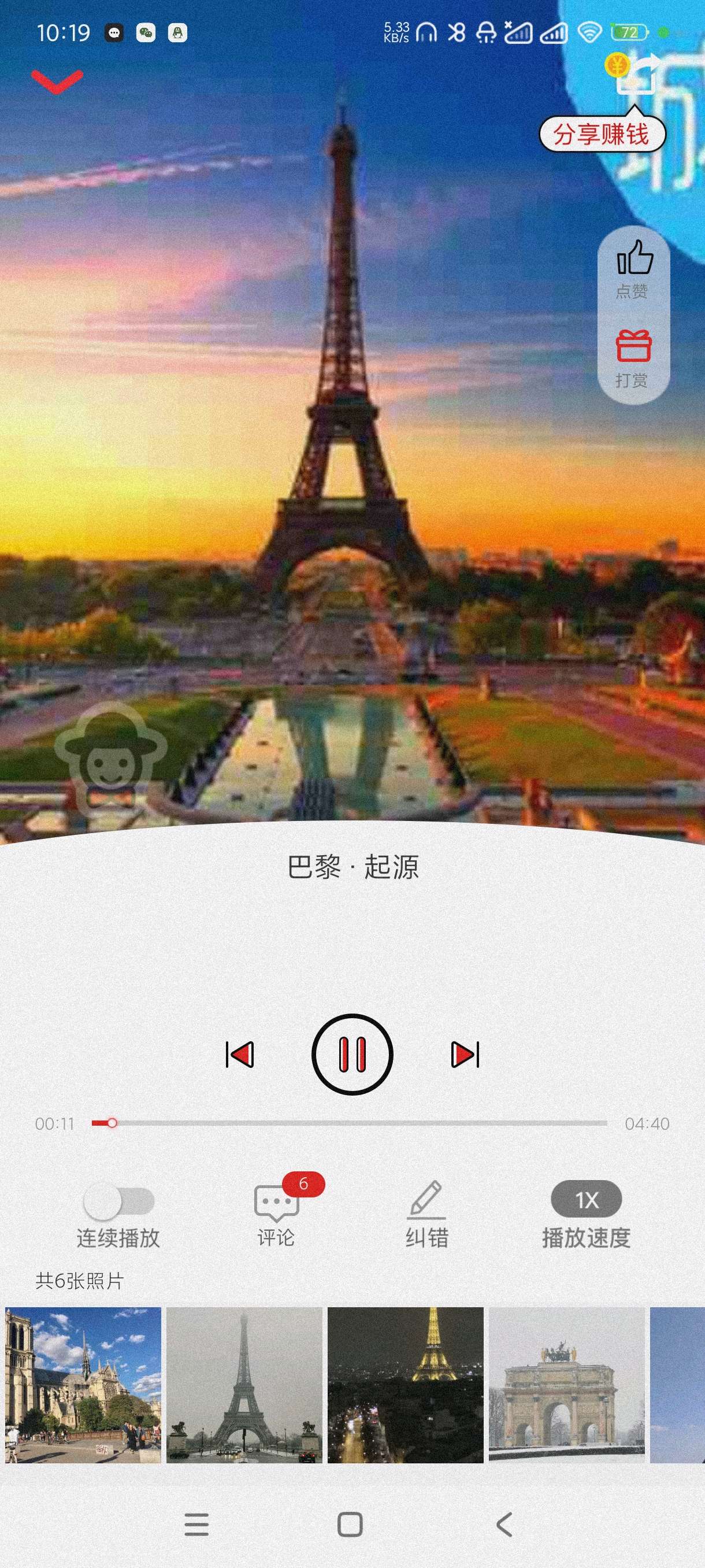705x1568 pixels.
Task: Open the night-lit Eiffel Tower photo
Action: (405, 1385)
